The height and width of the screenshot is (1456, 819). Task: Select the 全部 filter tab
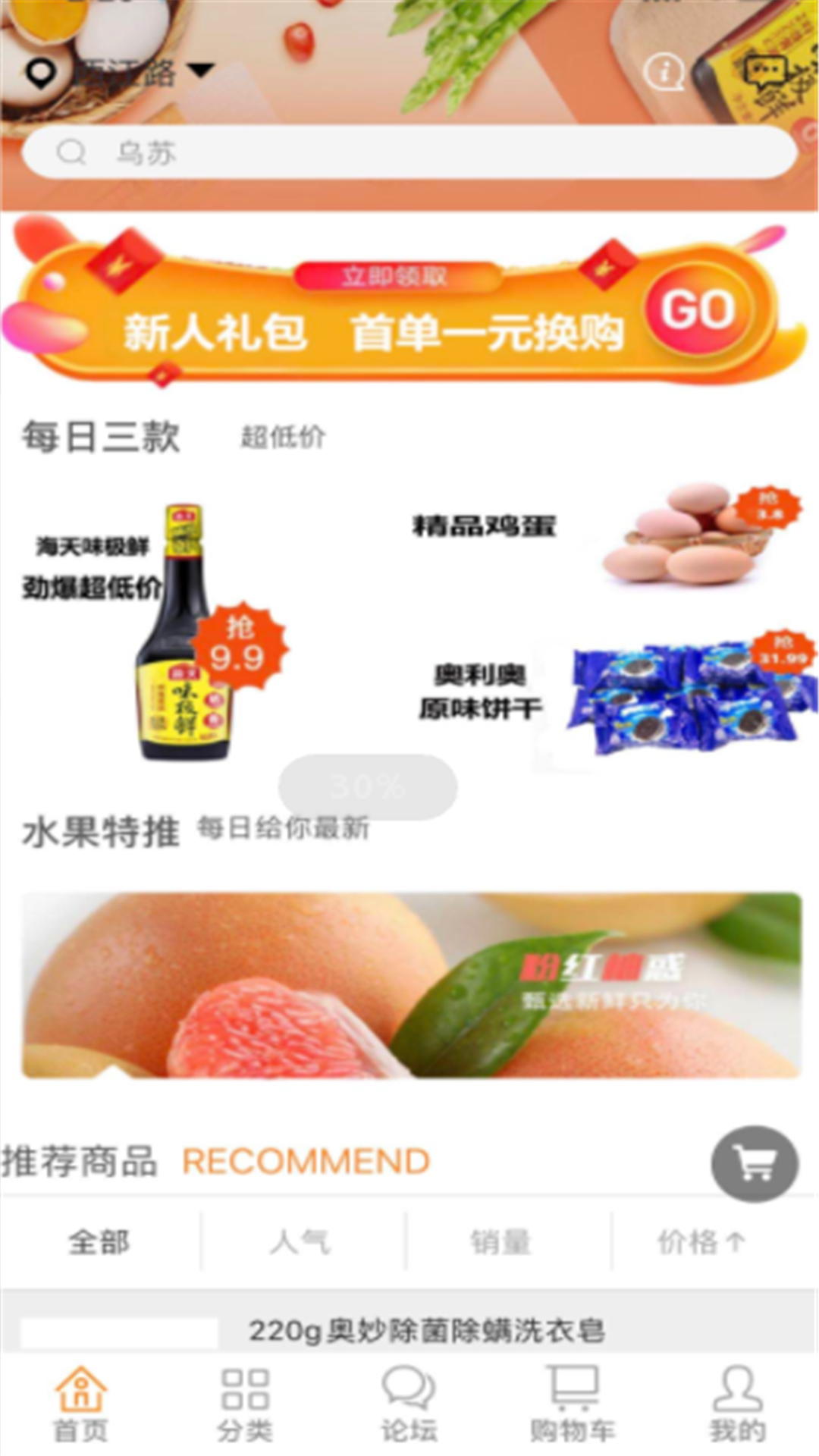pyautogui.click(x=99, y=1242)
